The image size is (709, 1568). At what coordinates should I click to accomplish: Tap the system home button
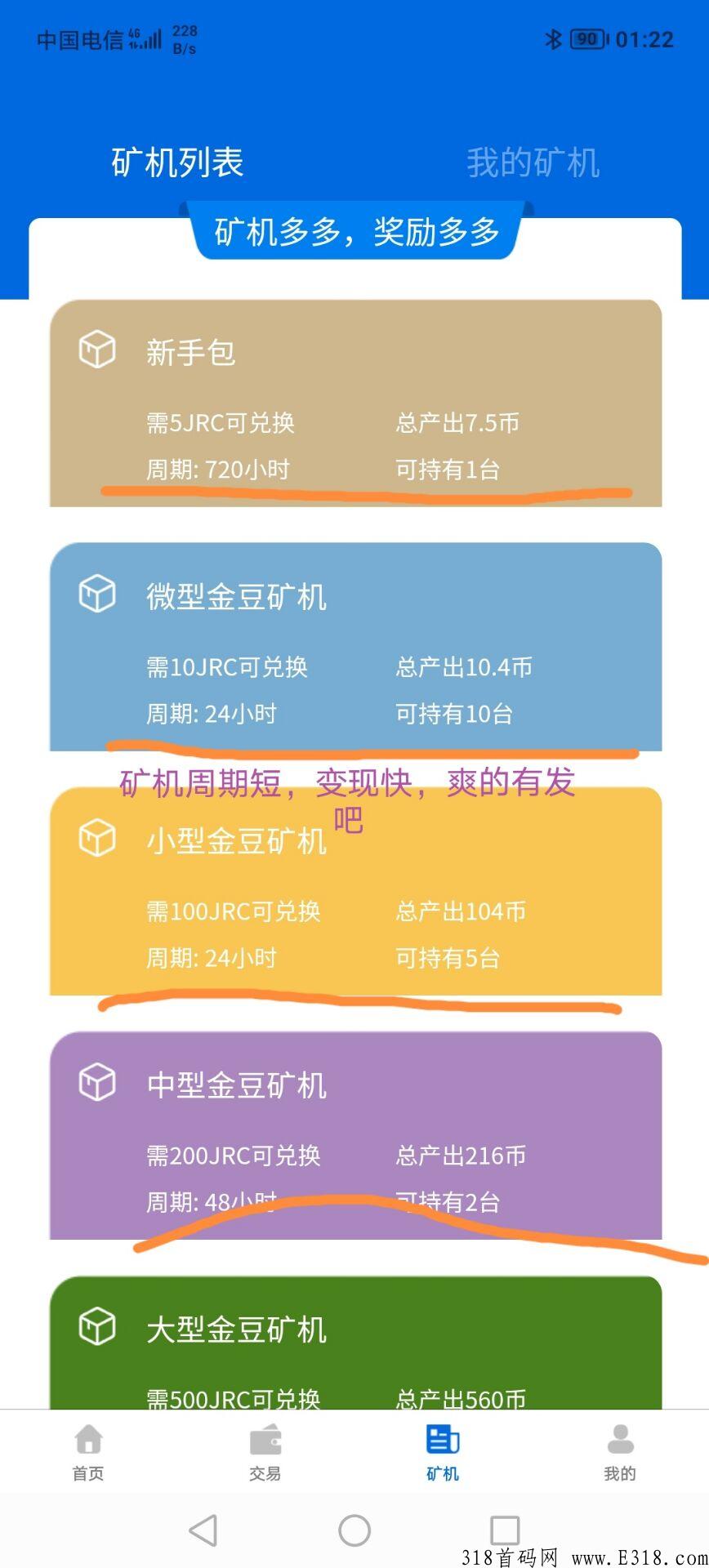(x=354, y=1530)
